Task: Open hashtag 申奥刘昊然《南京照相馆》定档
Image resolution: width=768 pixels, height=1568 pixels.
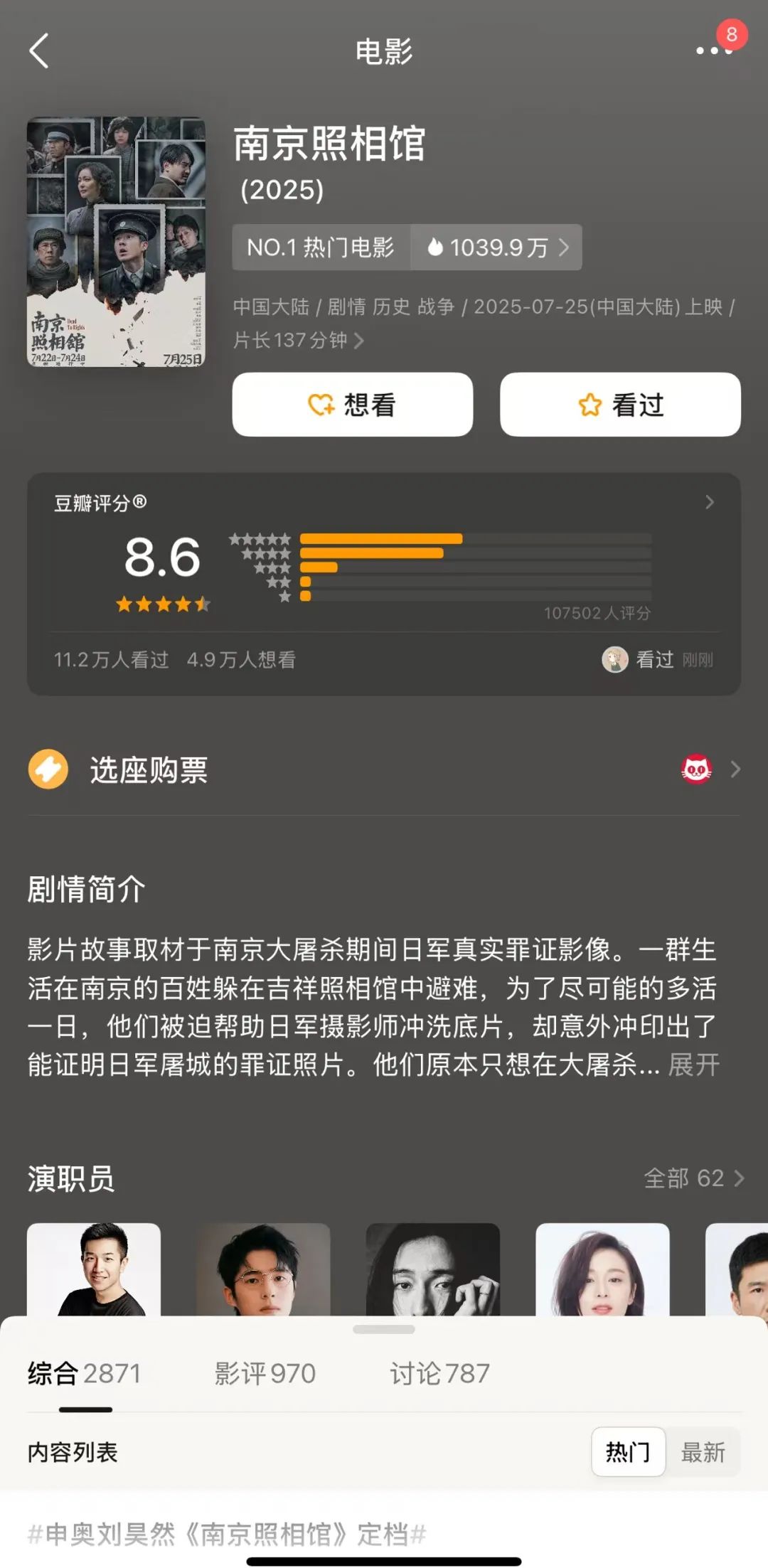Action: [228, 1529]
